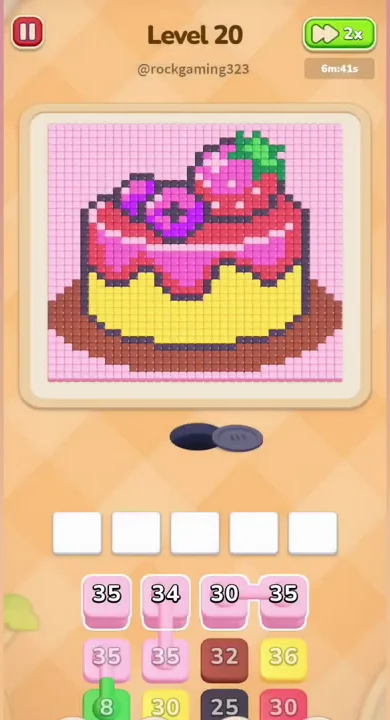Tap the dark 25 block
The width and height of the screenshot is (390, 720).
[x=225, y=704]
